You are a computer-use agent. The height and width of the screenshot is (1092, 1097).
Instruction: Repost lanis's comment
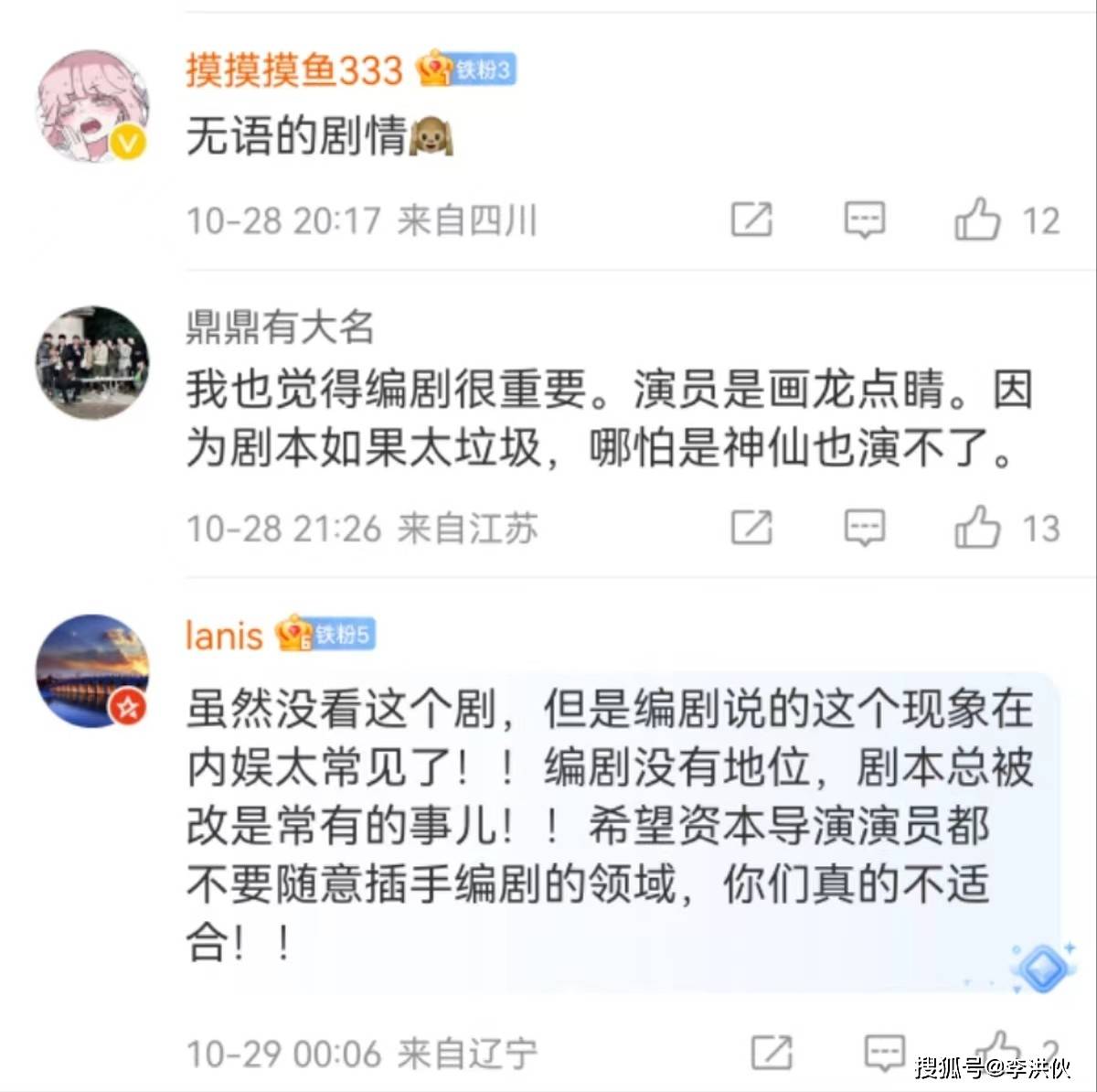(x=772, y=1053)
